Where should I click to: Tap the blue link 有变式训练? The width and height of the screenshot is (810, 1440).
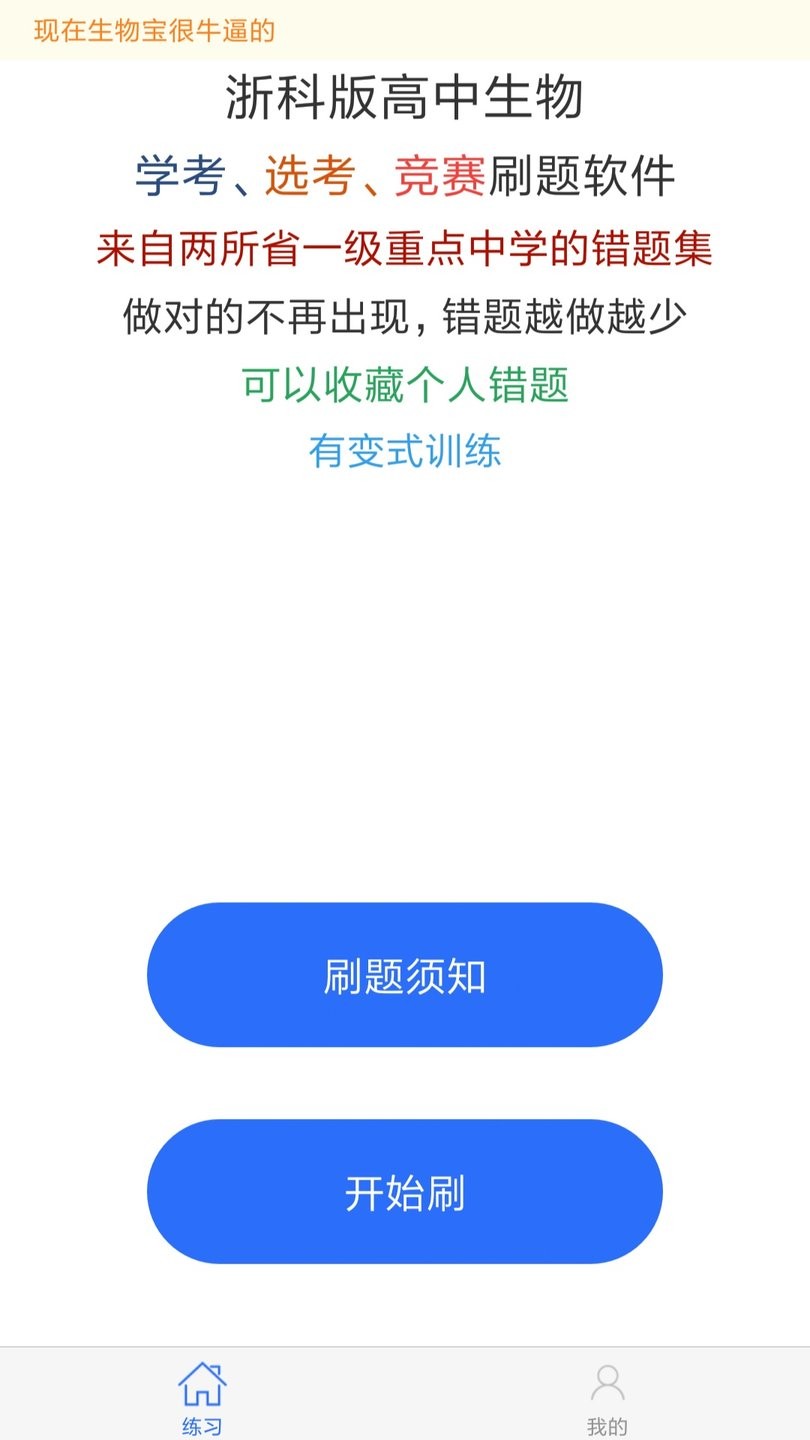(405, 452)
